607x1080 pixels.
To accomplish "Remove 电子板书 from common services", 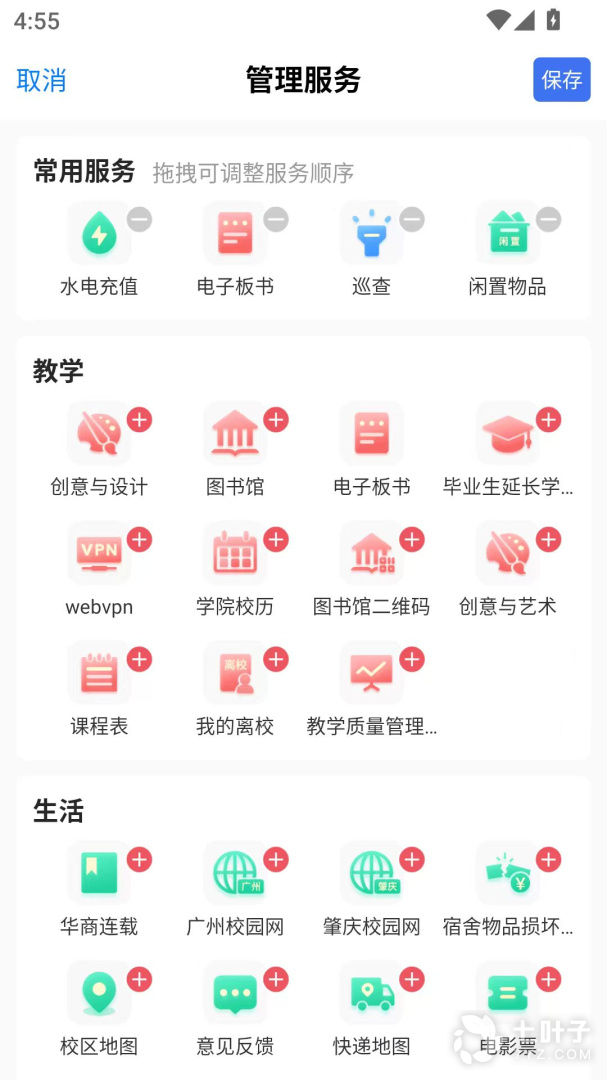I will point(276,220).
